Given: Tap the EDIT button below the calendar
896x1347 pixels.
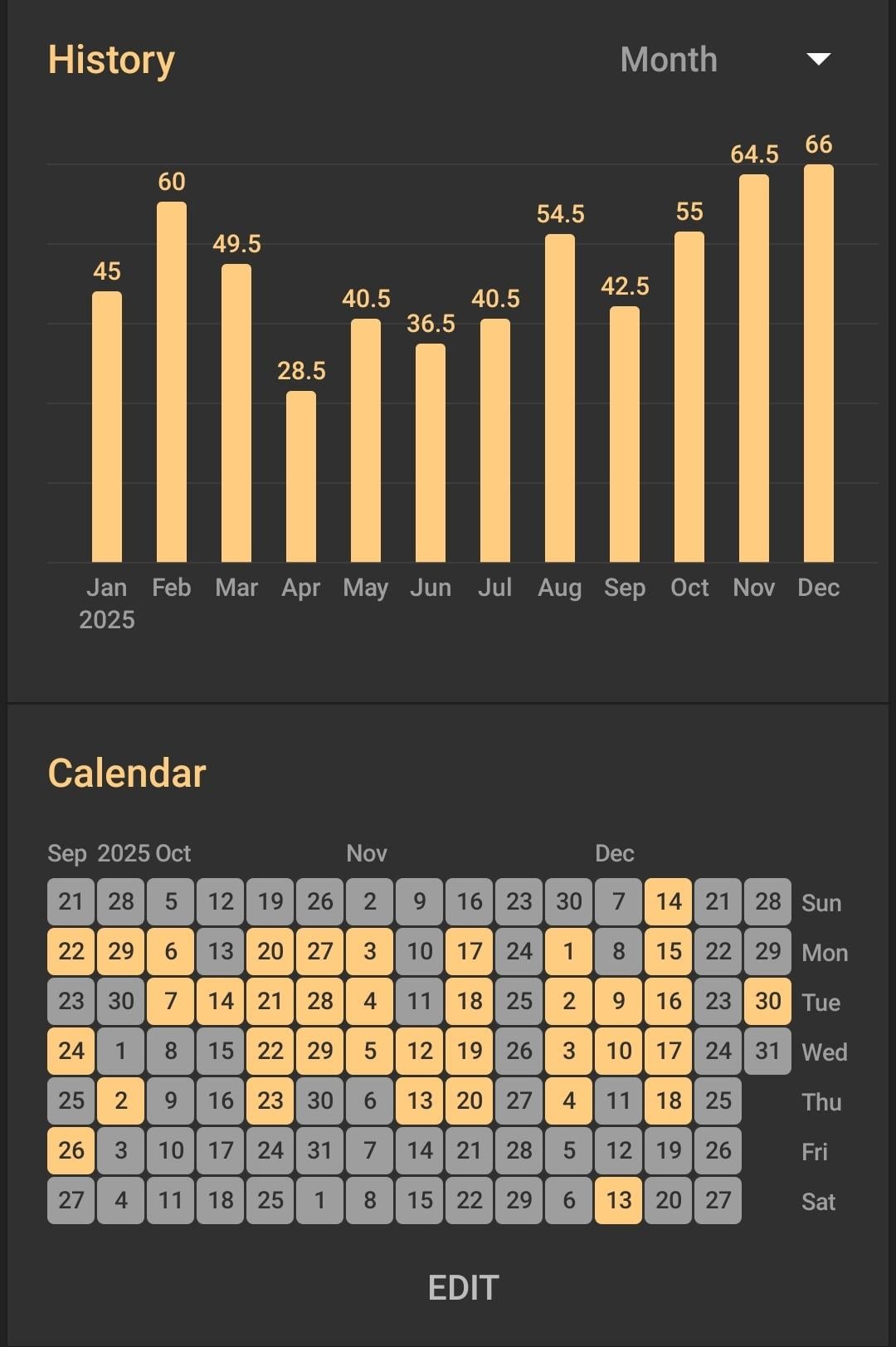Looking at the screenshot, I should (463, 1287).
